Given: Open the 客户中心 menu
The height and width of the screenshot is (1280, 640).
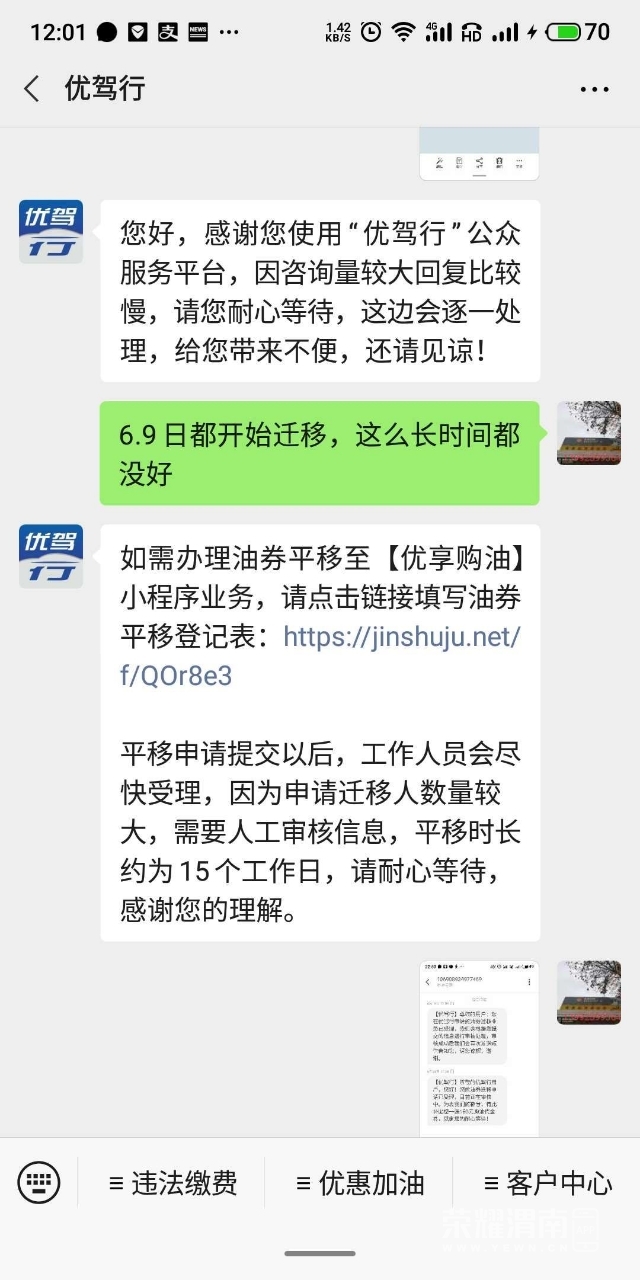Looking at the screenshot, I should click(547, 1184).
